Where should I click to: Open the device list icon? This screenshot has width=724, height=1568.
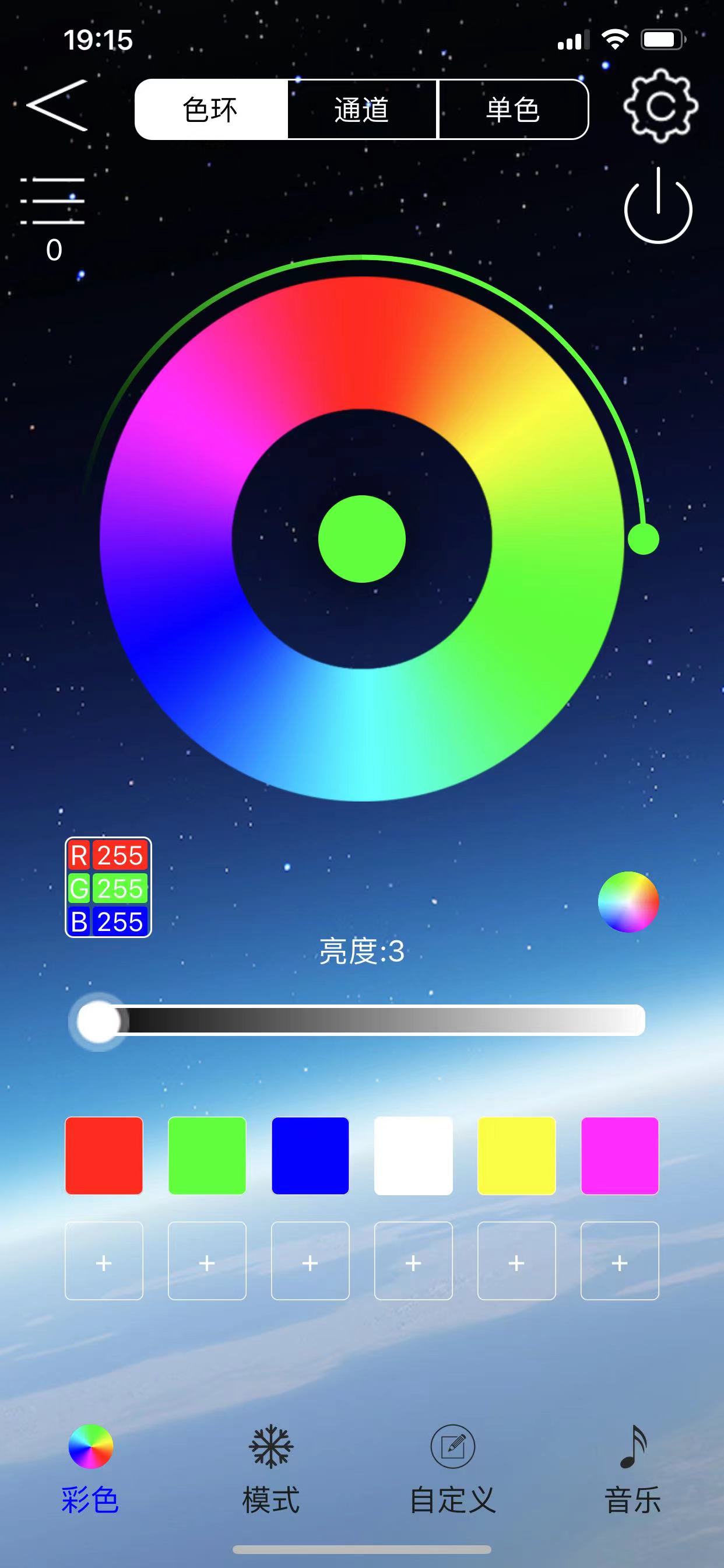pyautogui.click(x=52, y=201)
